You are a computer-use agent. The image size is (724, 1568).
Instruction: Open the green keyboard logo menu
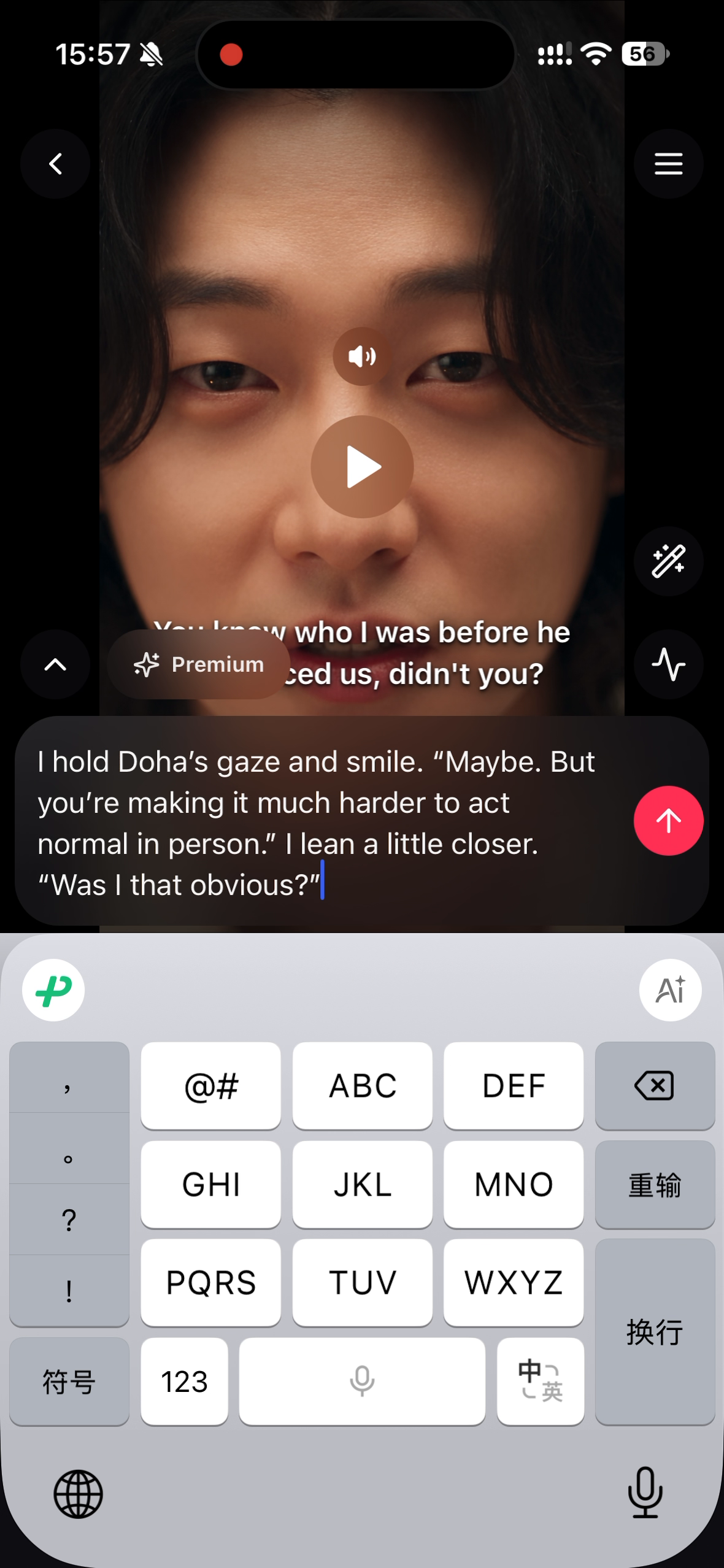tap(53, 990)
